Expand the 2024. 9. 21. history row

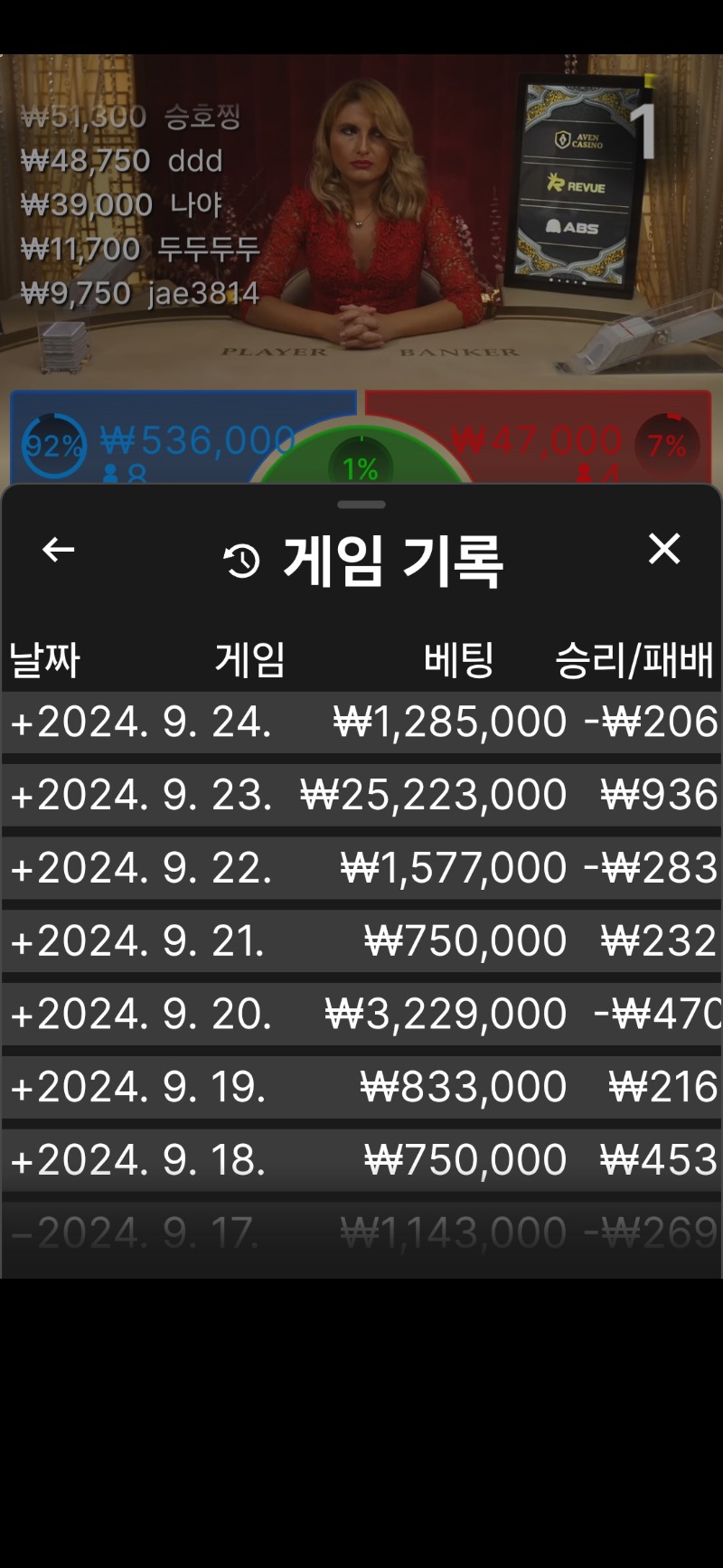tap(361, 941)
